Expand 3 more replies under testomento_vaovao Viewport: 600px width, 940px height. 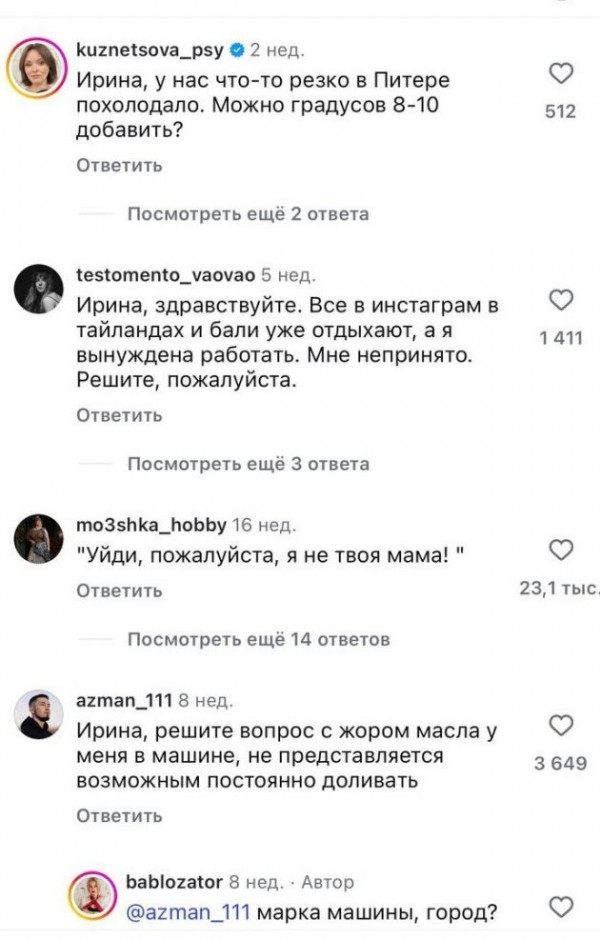pos(248,464)
